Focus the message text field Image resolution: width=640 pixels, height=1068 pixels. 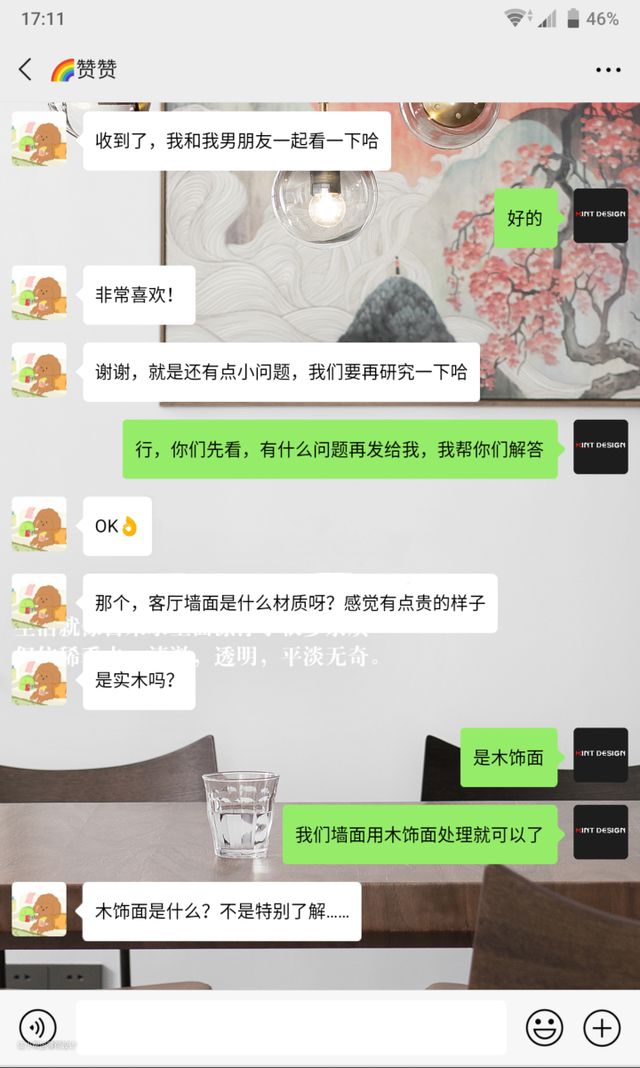click(291, 1027)
